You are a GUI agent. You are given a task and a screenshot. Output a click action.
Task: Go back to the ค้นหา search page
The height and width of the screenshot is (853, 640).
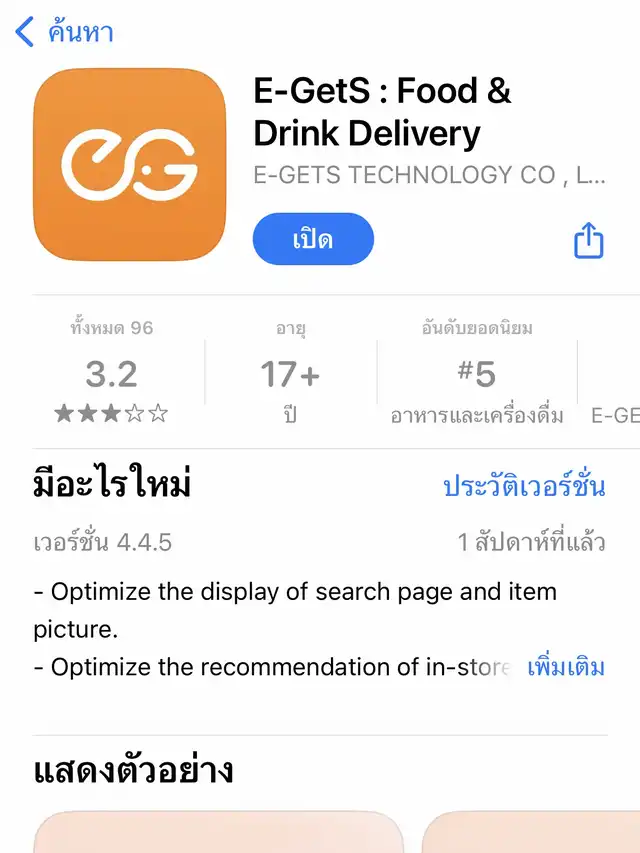click(x=64, y=32)
